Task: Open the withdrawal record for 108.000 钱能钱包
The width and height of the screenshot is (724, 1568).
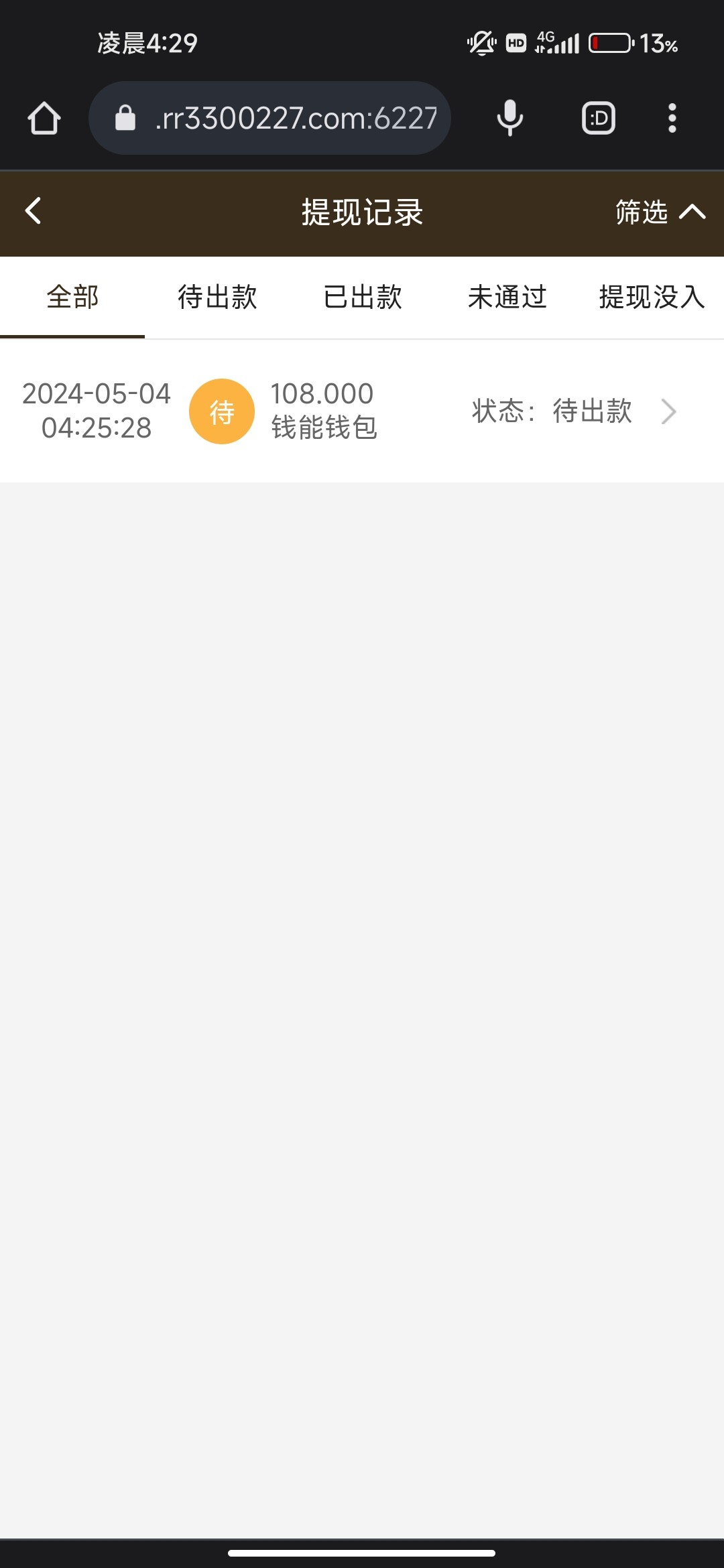Action: (320, 411)
